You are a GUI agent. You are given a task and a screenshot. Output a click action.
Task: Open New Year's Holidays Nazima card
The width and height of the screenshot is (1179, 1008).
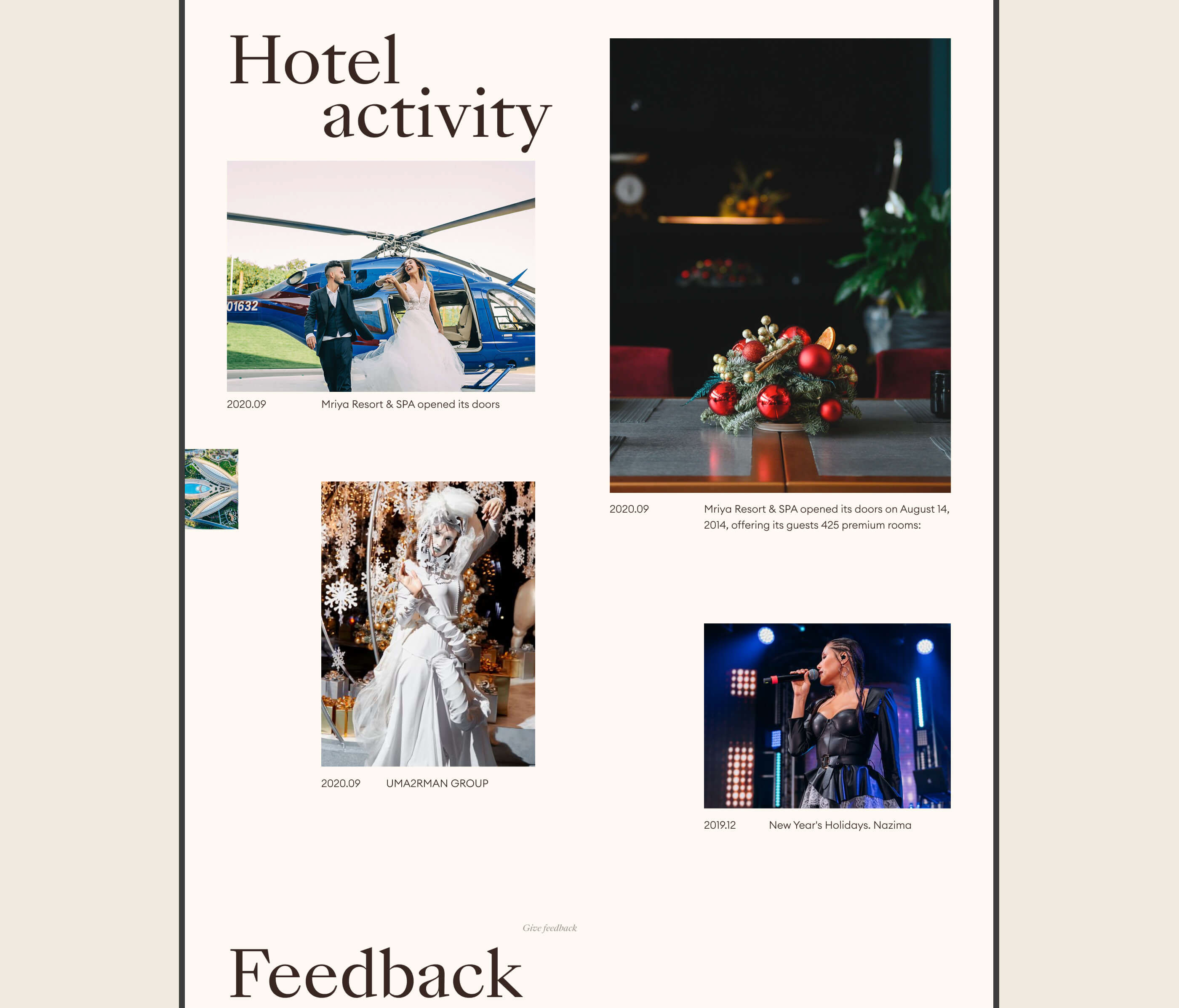click(x=827, y=715)
